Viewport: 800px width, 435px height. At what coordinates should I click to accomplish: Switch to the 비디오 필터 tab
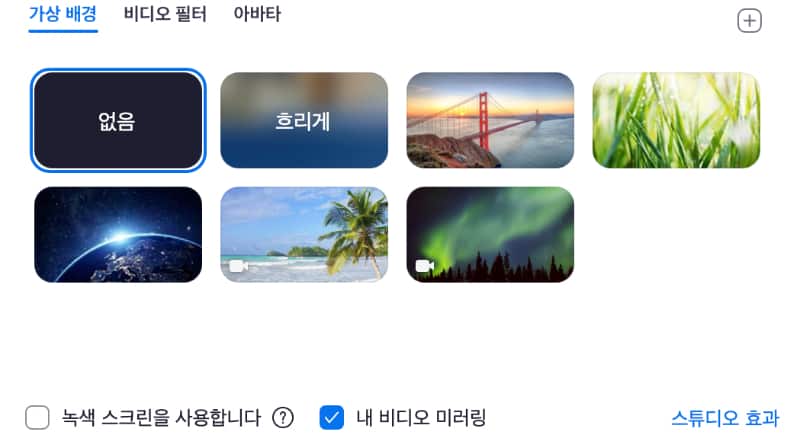pos(165,15)
